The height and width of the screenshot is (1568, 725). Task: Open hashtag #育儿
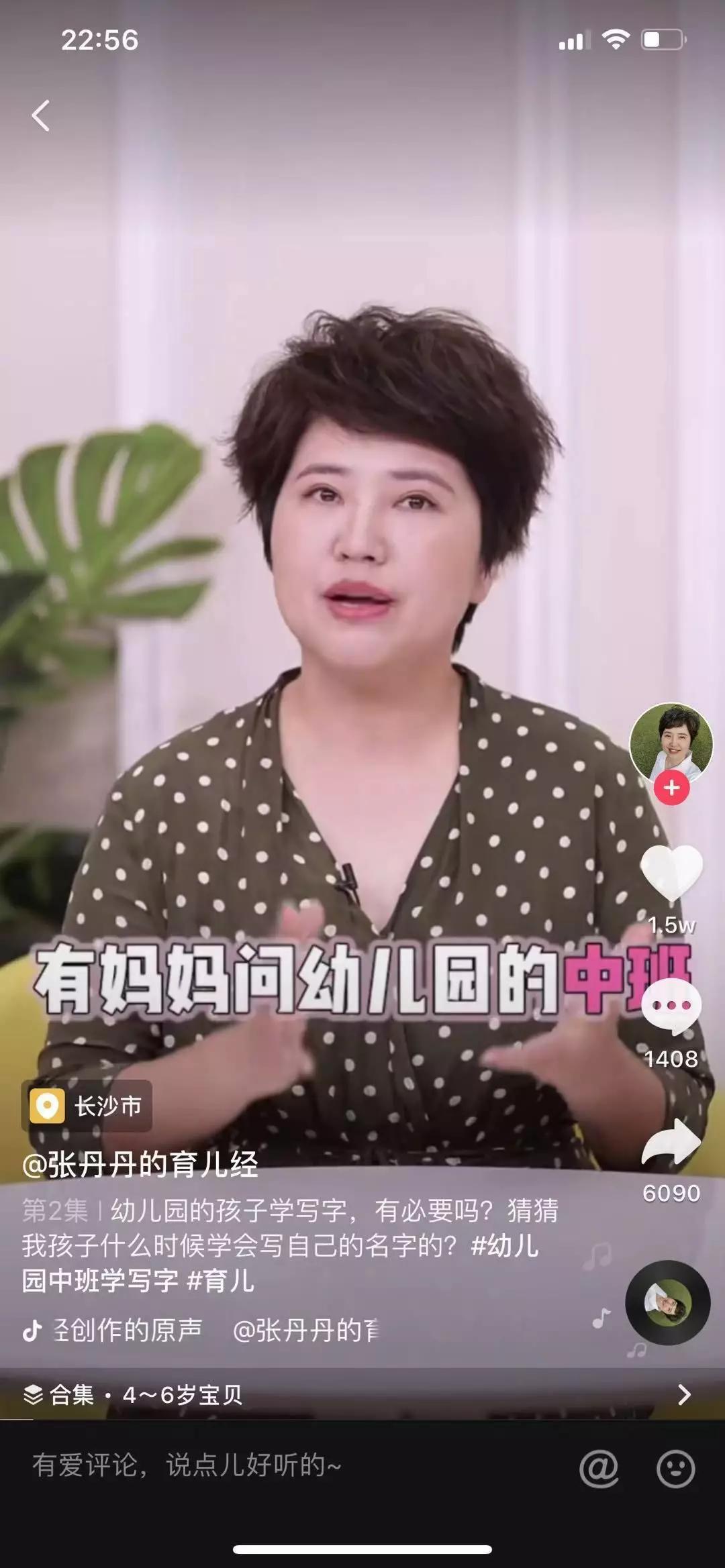(221, 1280)
